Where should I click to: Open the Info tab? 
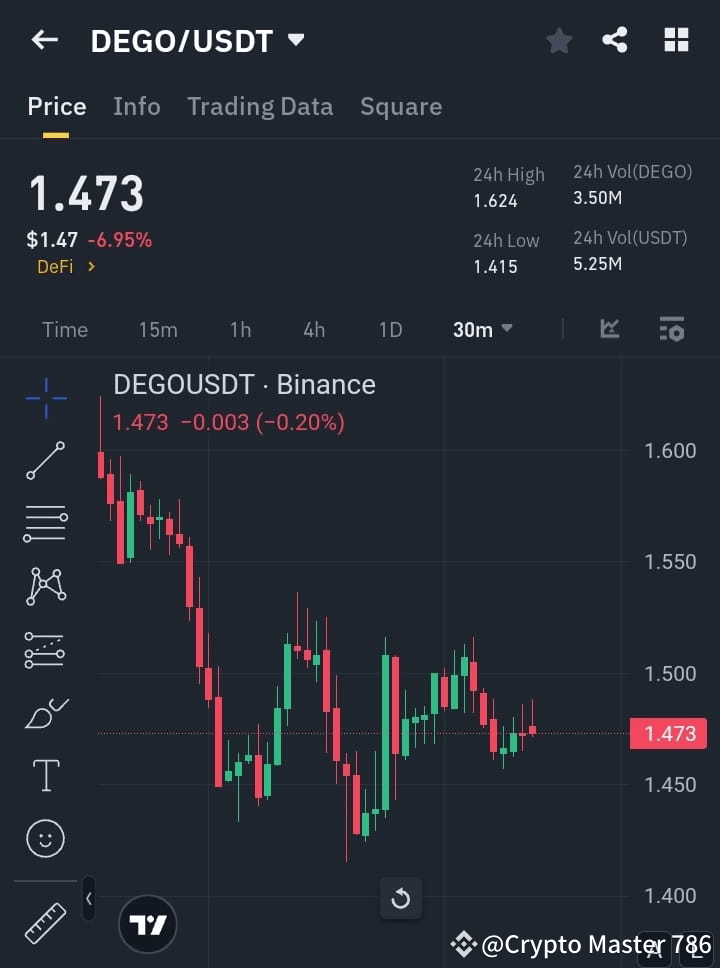[x=136, y=106]
